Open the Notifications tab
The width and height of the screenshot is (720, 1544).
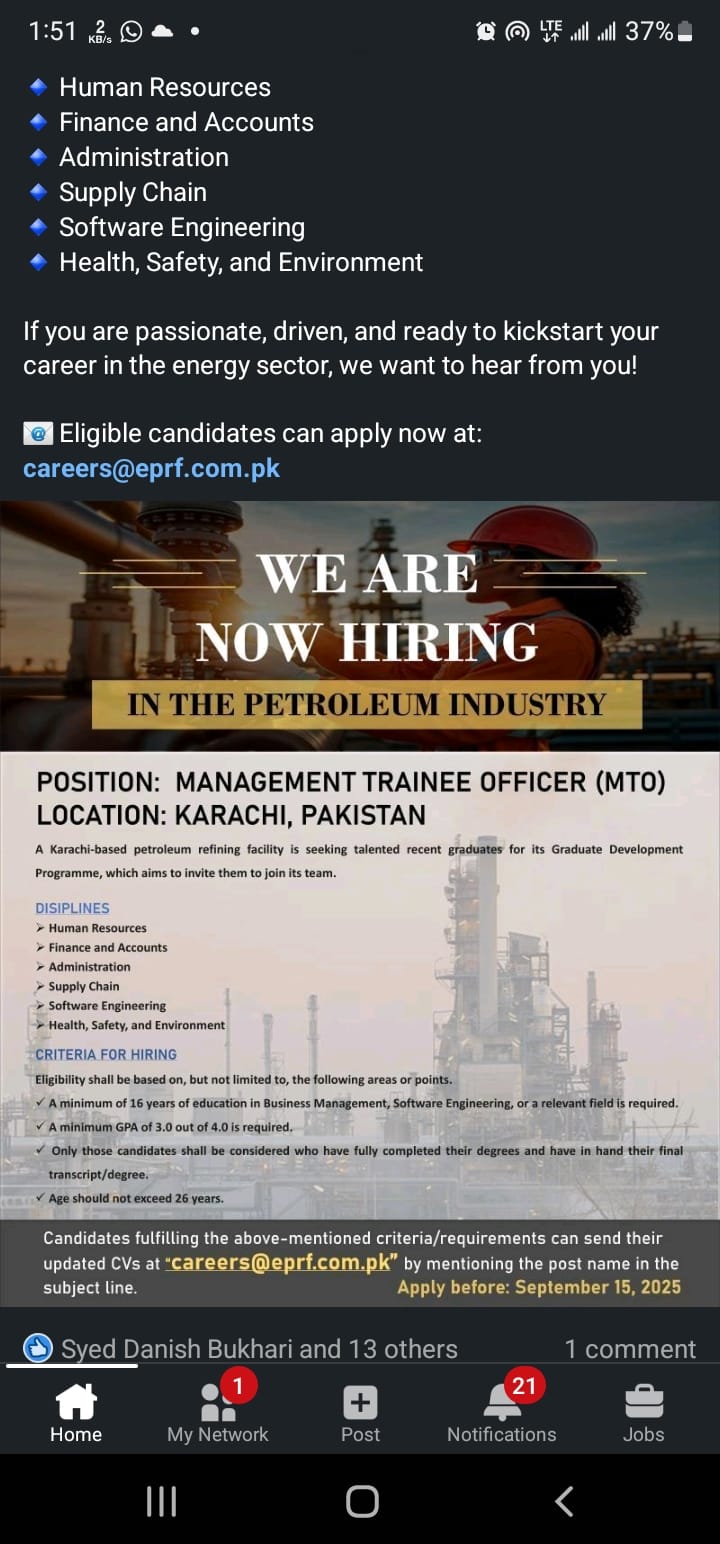502,1413
